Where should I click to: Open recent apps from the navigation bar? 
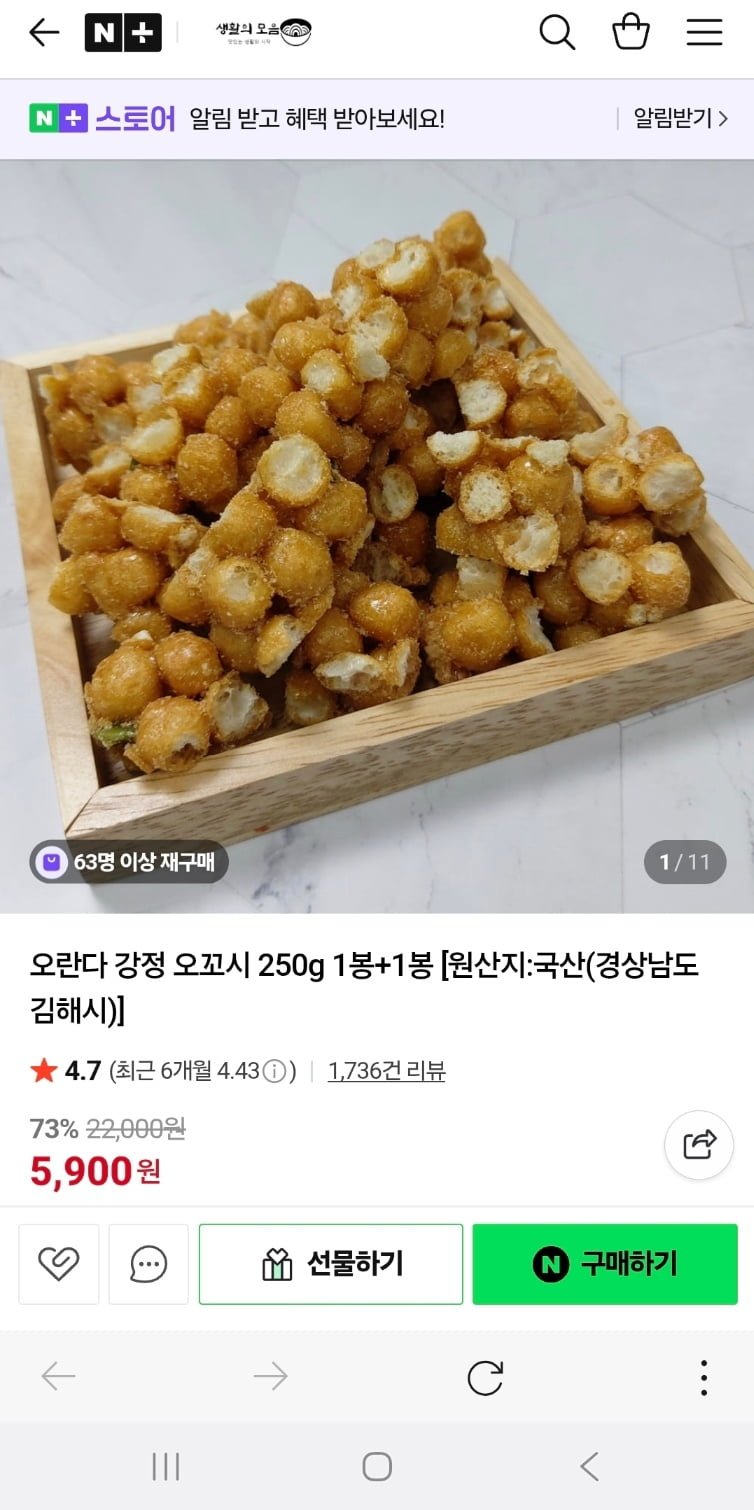click(165, 1467)
